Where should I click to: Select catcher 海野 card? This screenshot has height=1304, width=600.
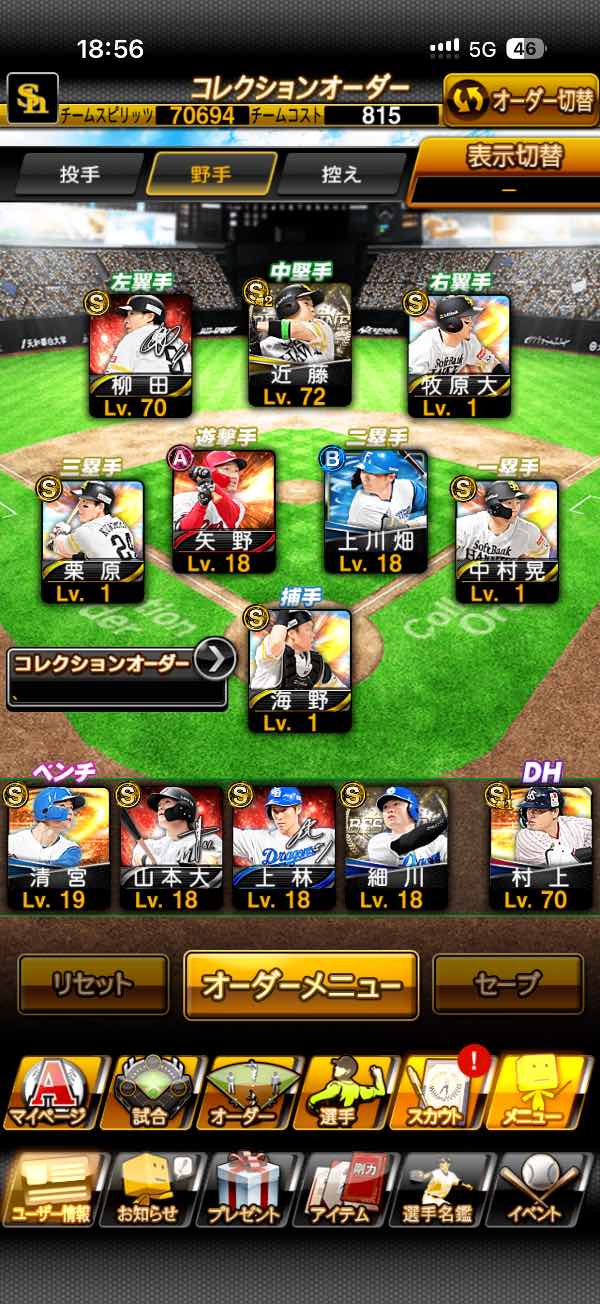click(x=299, y=670)
